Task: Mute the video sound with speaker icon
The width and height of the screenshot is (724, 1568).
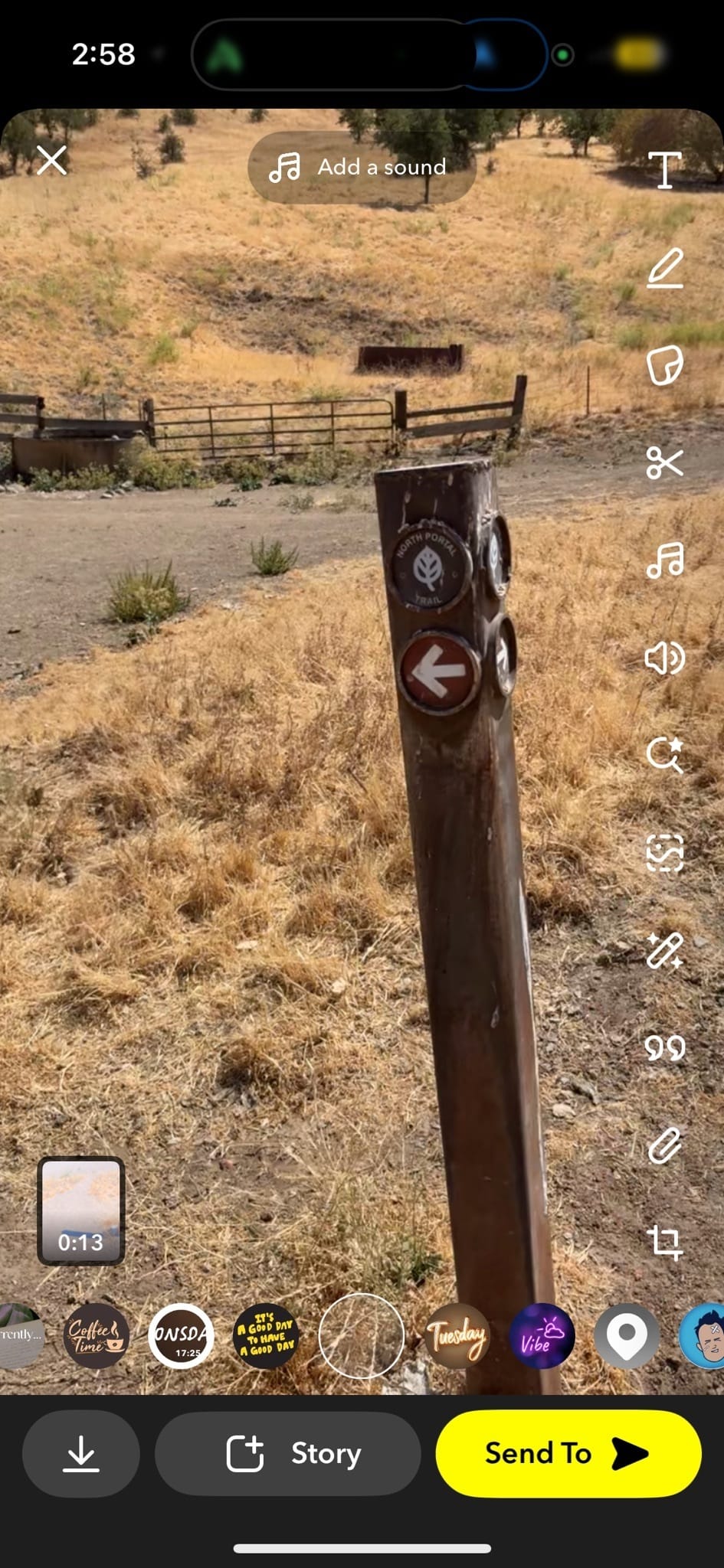Action: [664, 657]
